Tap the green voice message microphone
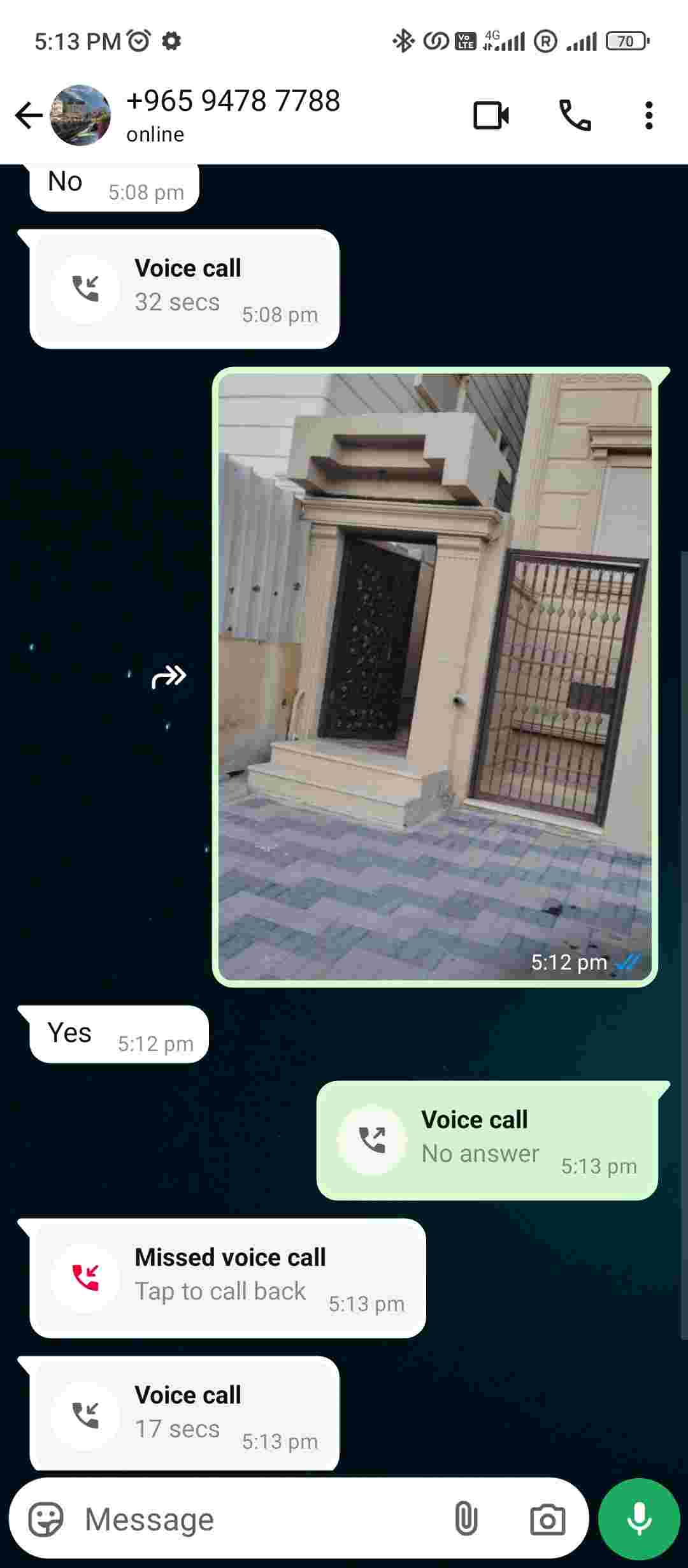 tap(639, 1519)
